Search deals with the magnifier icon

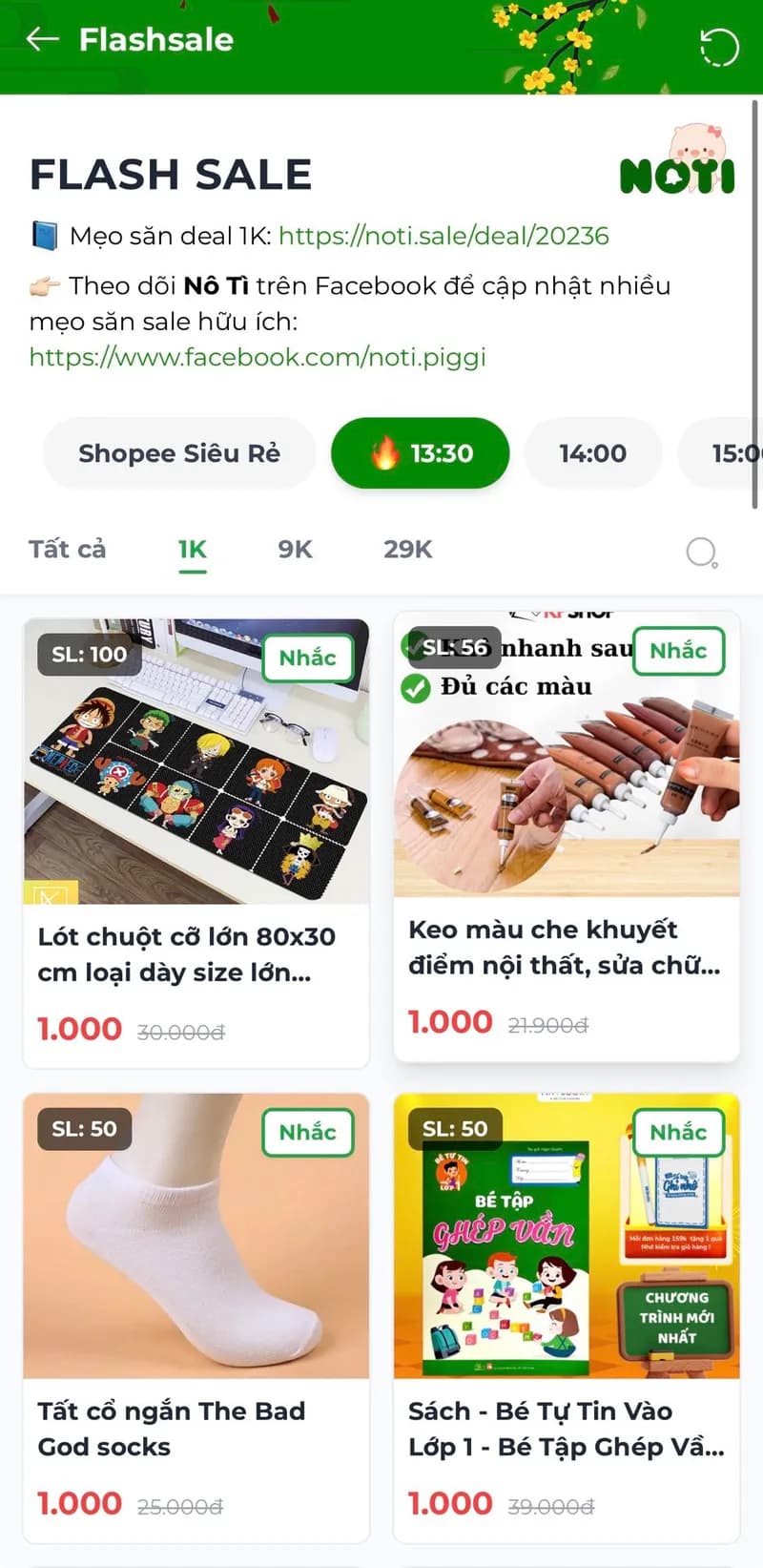[701, 552]
